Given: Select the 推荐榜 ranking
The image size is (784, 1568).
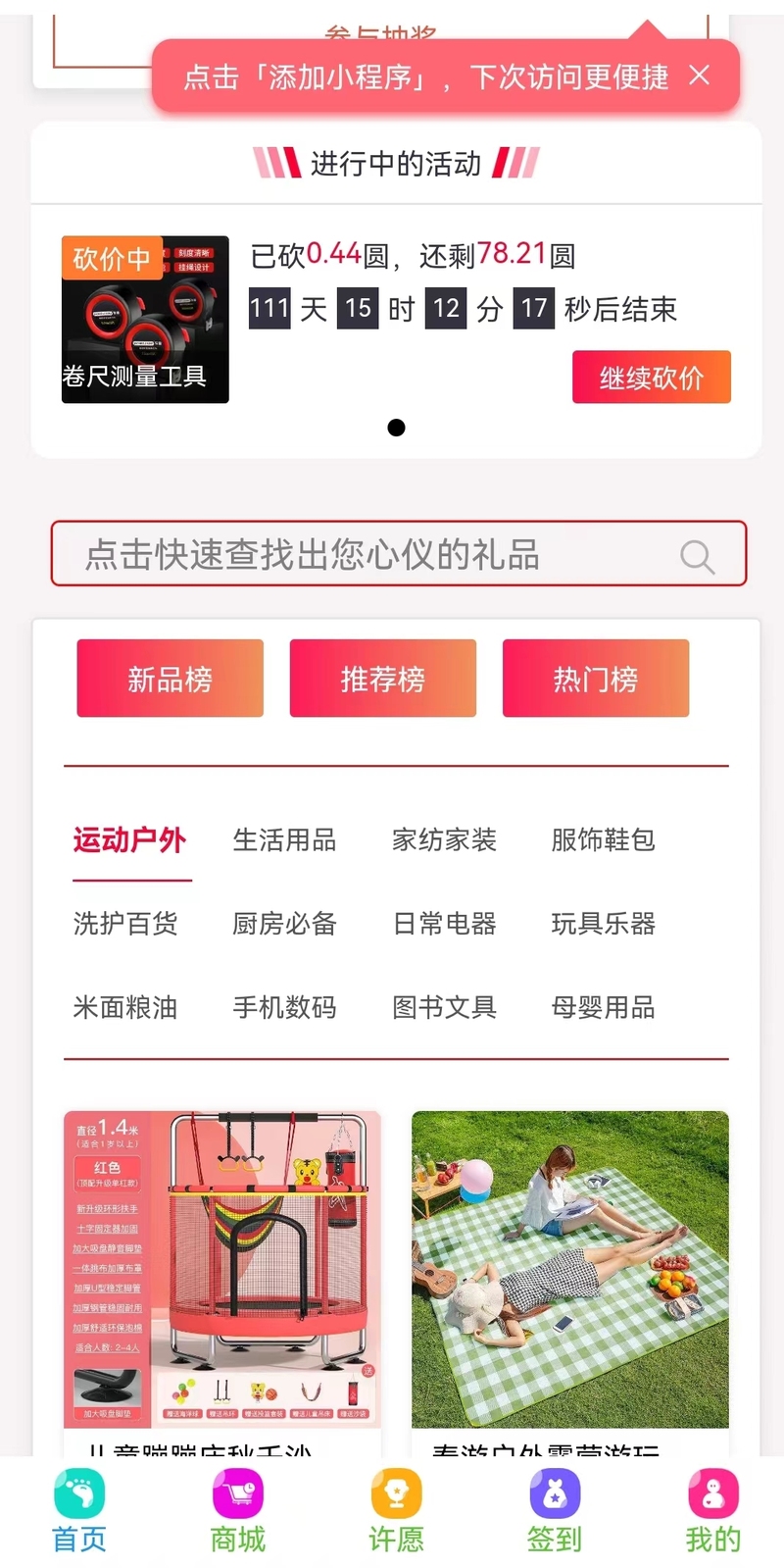Looking at the screenshot, I should [x=382, y=679].
